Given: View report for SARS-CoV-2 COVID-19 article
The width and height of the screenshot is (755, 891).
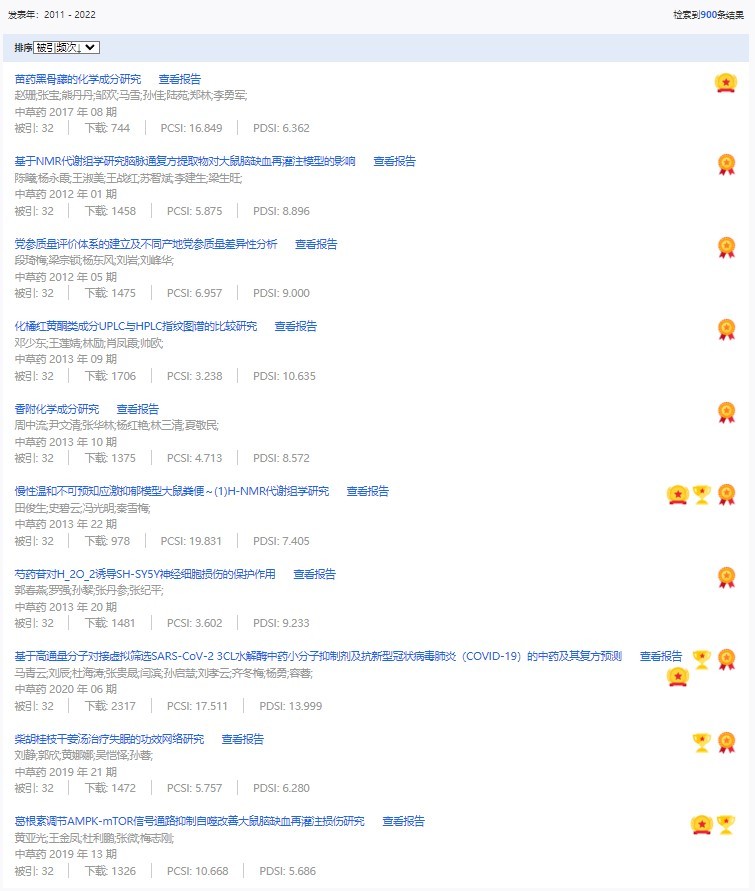Looking at the screenshot, I should coord(660,656).
